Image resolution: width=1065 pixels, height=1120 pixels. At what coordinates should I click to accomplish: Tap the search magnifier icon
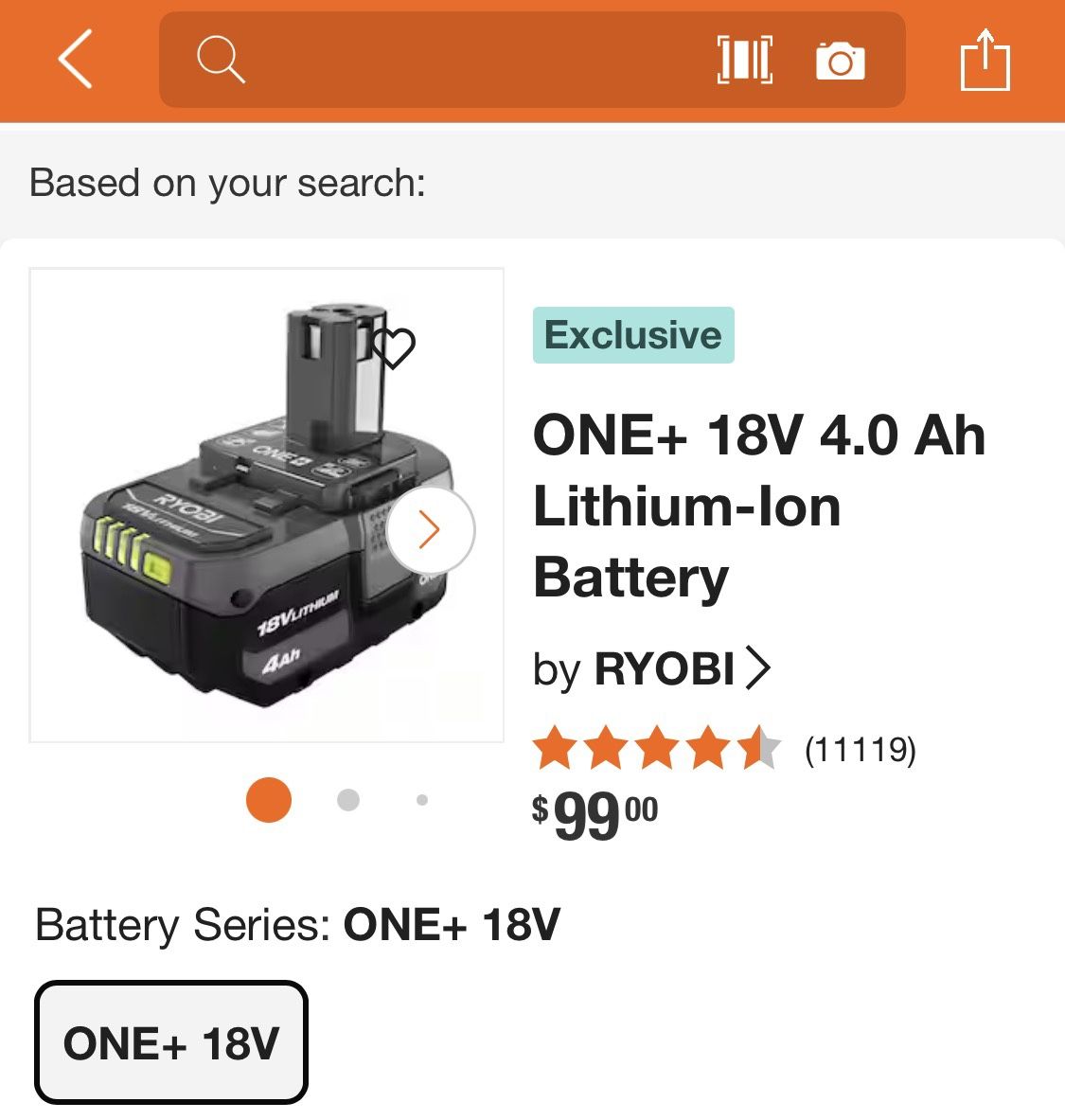point(220,61)
